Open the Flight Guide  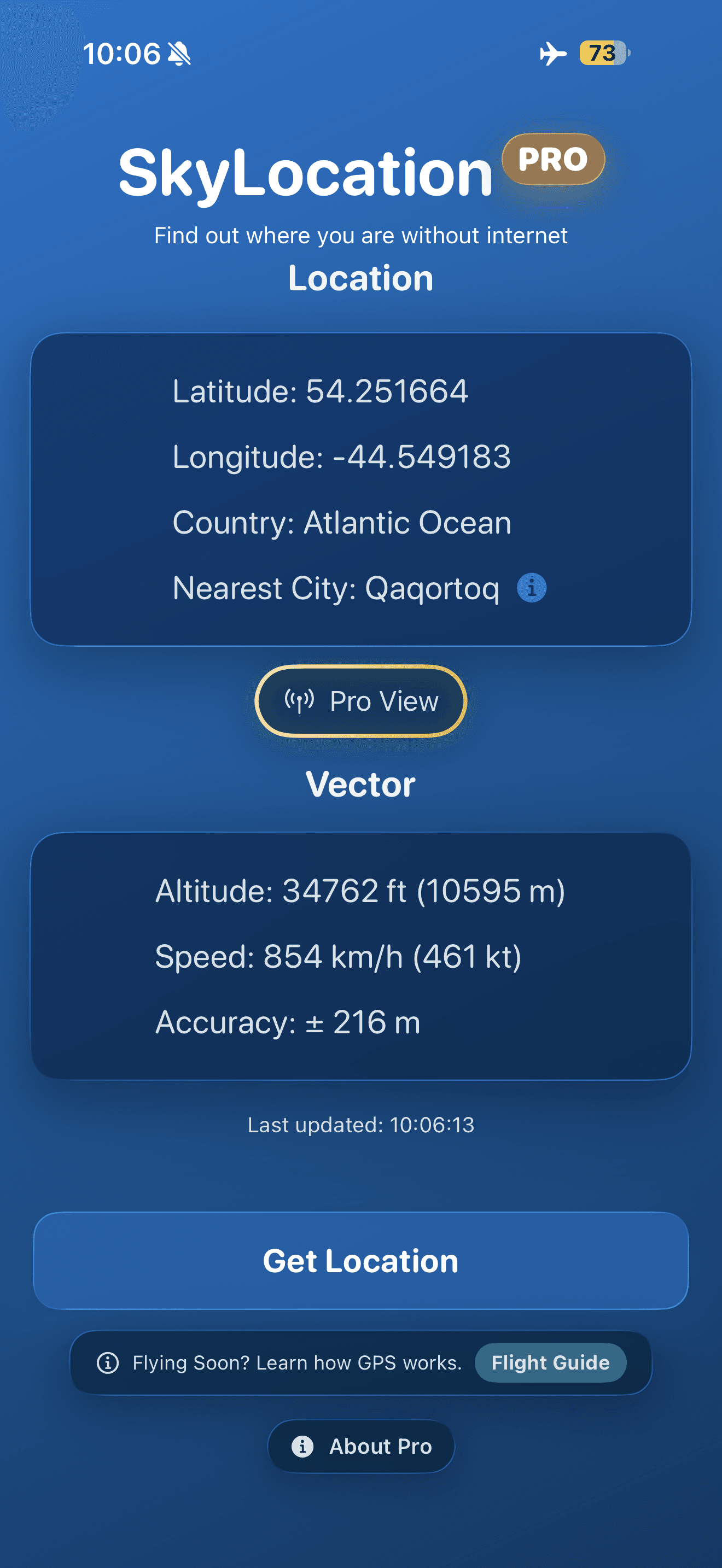coord(550,1363)
